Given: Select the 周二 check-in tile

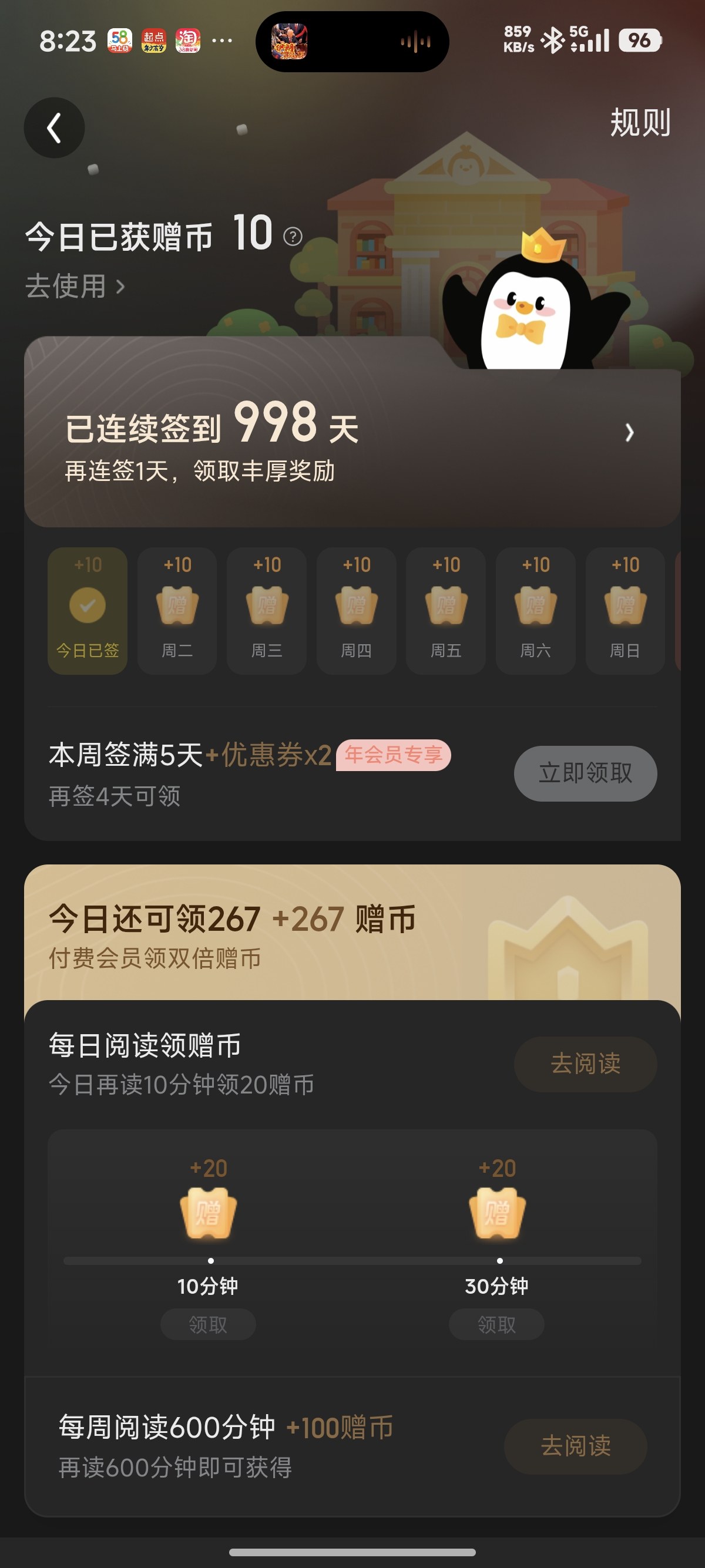Looking at the screenshot, I should coord(177,611).
